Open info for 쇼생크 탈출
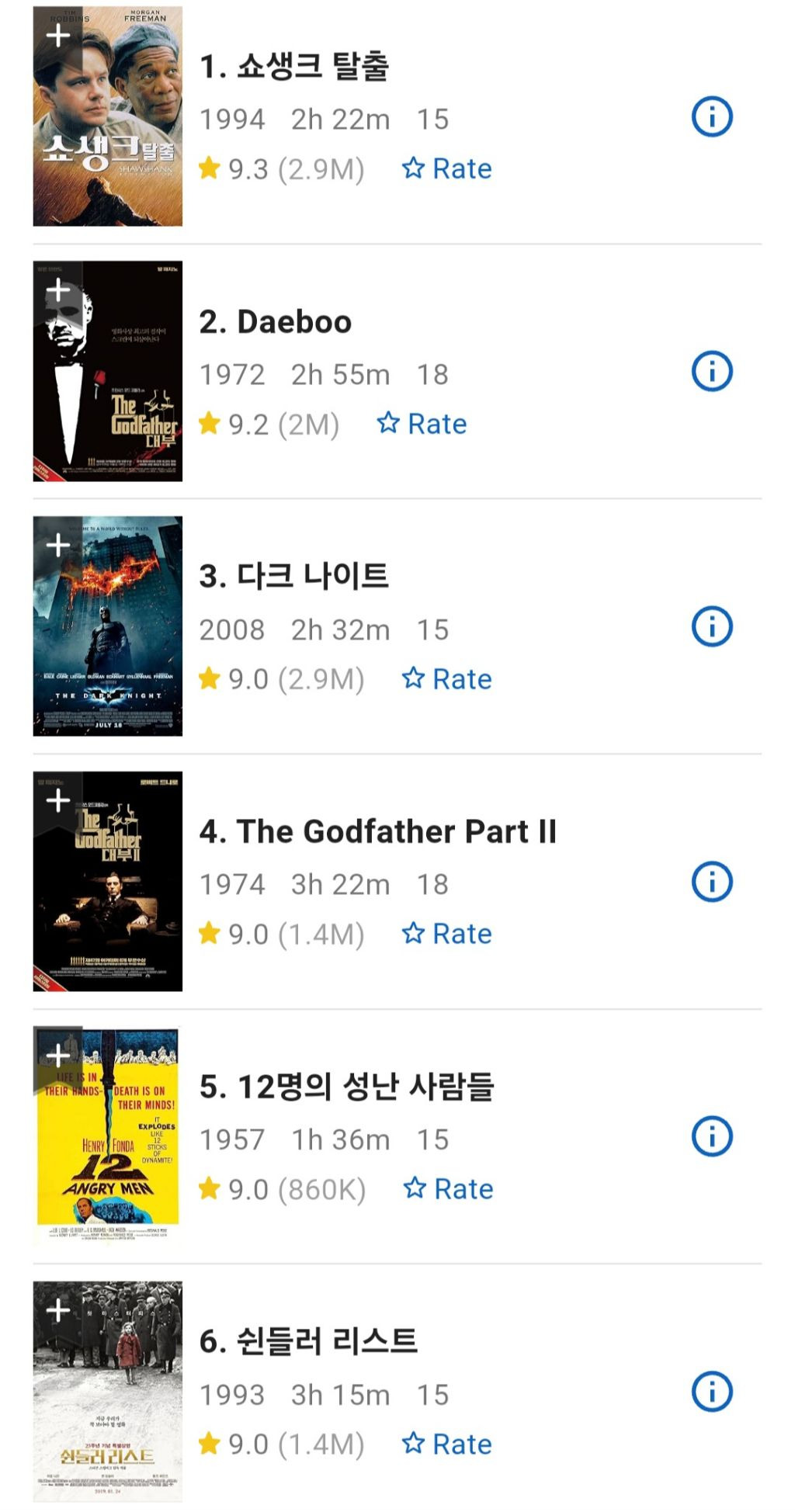This screenshot has height=1512, width=795. click(712, 117)
